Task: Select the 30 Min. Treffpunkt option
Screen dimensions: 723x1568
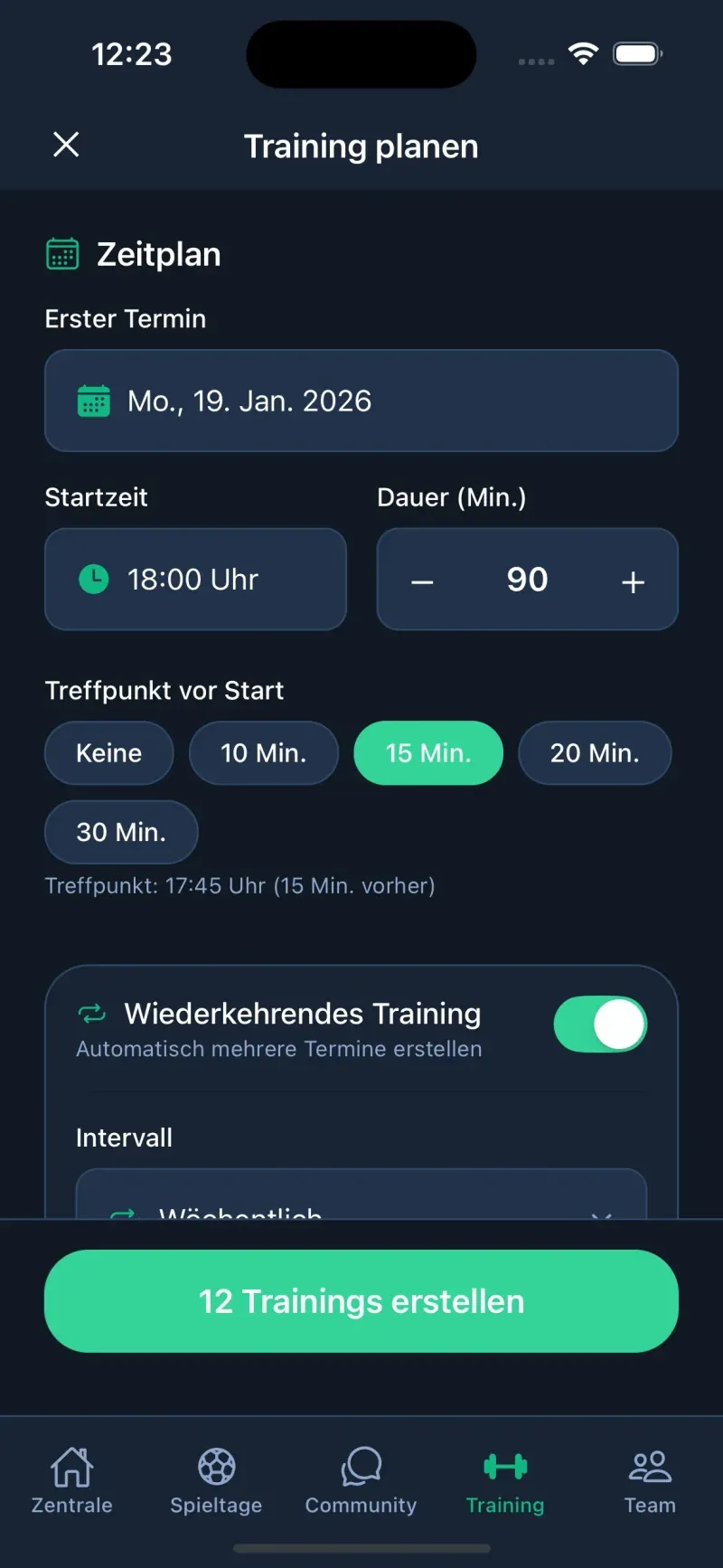Action: 121,832
